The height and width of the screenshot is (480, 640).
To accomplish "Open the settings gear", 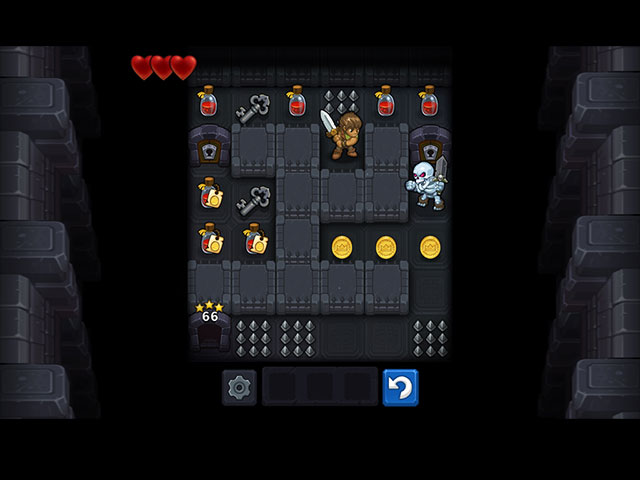I will click(239, 387).
